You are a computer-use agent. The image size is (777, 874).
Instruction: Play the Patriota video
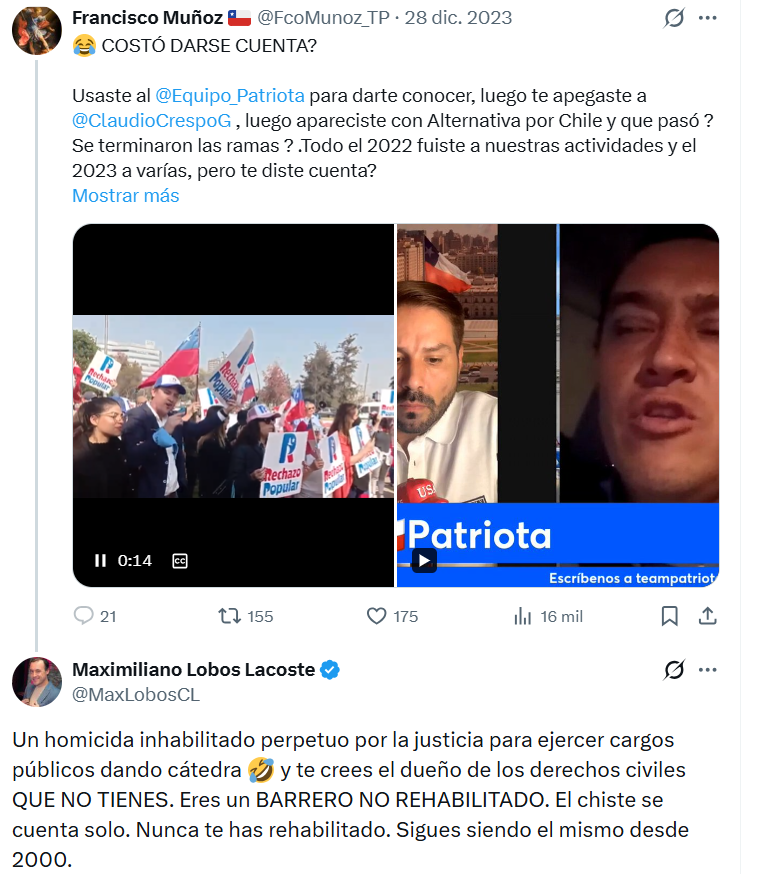coord(424,561)
